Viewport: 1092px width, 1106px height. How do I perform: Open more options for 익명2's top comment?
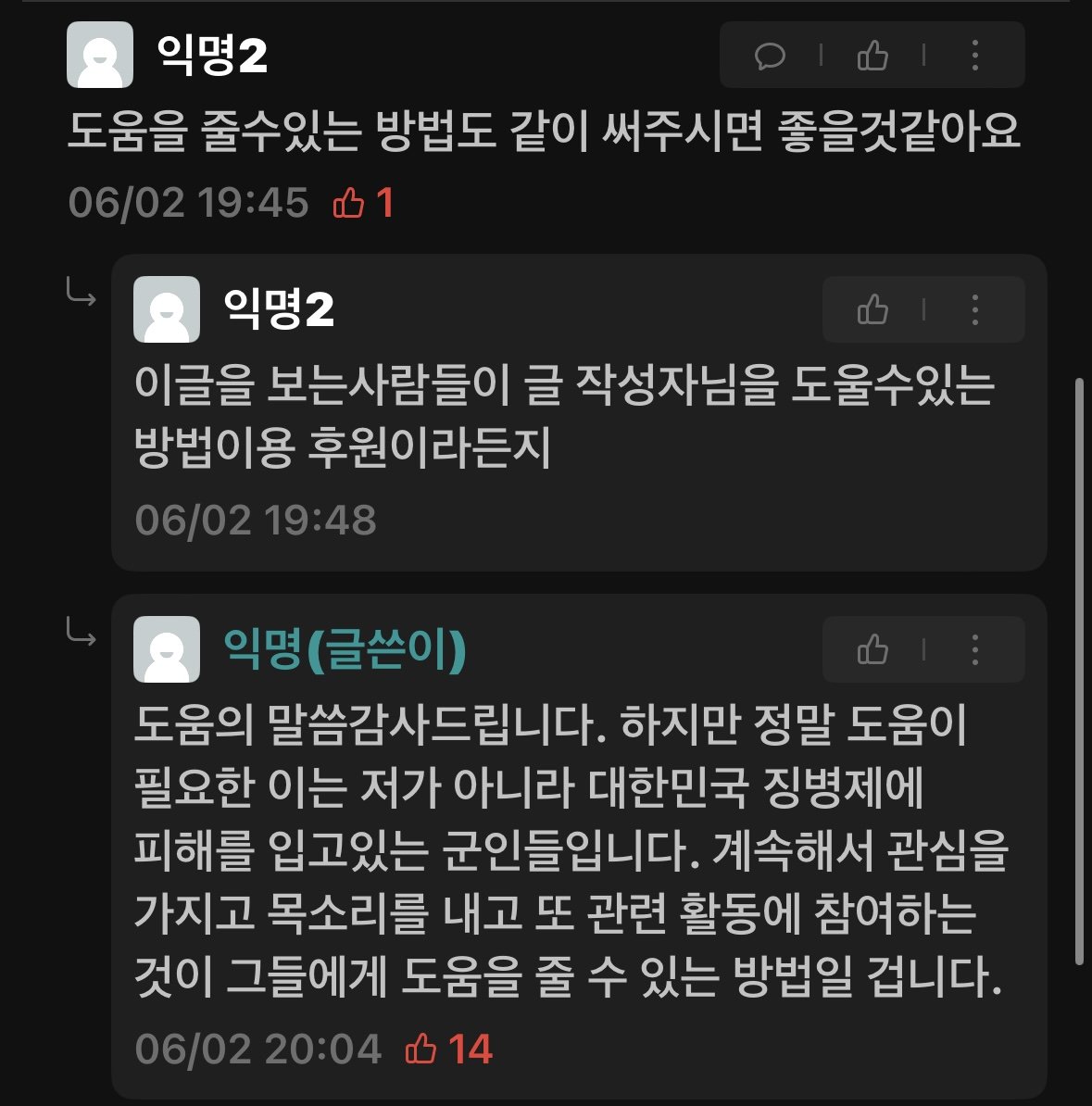pyautogui.click(x=974, y=56)
